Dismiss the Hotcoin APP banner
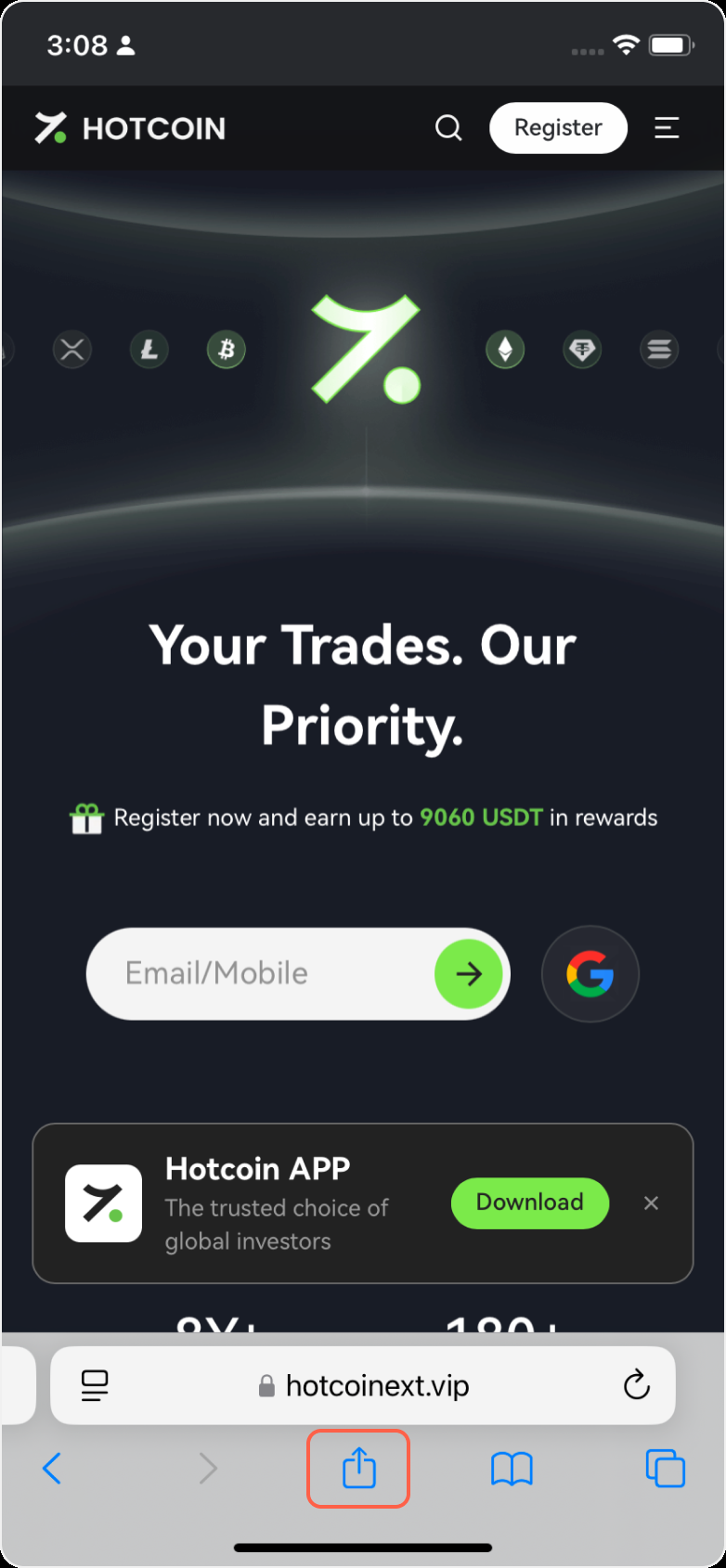 [652, 1202]
